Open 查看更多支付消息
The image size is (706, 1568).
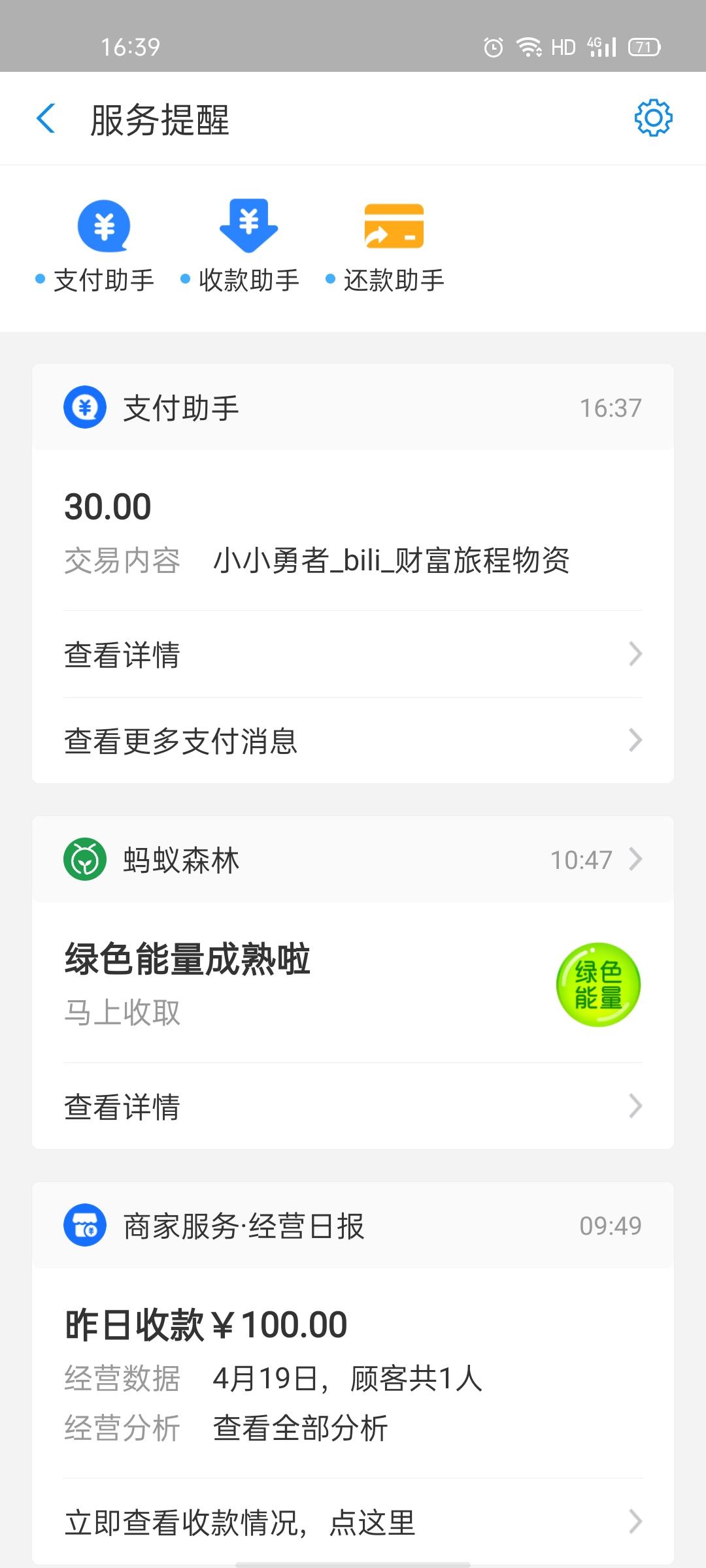(x=181, y=741)
